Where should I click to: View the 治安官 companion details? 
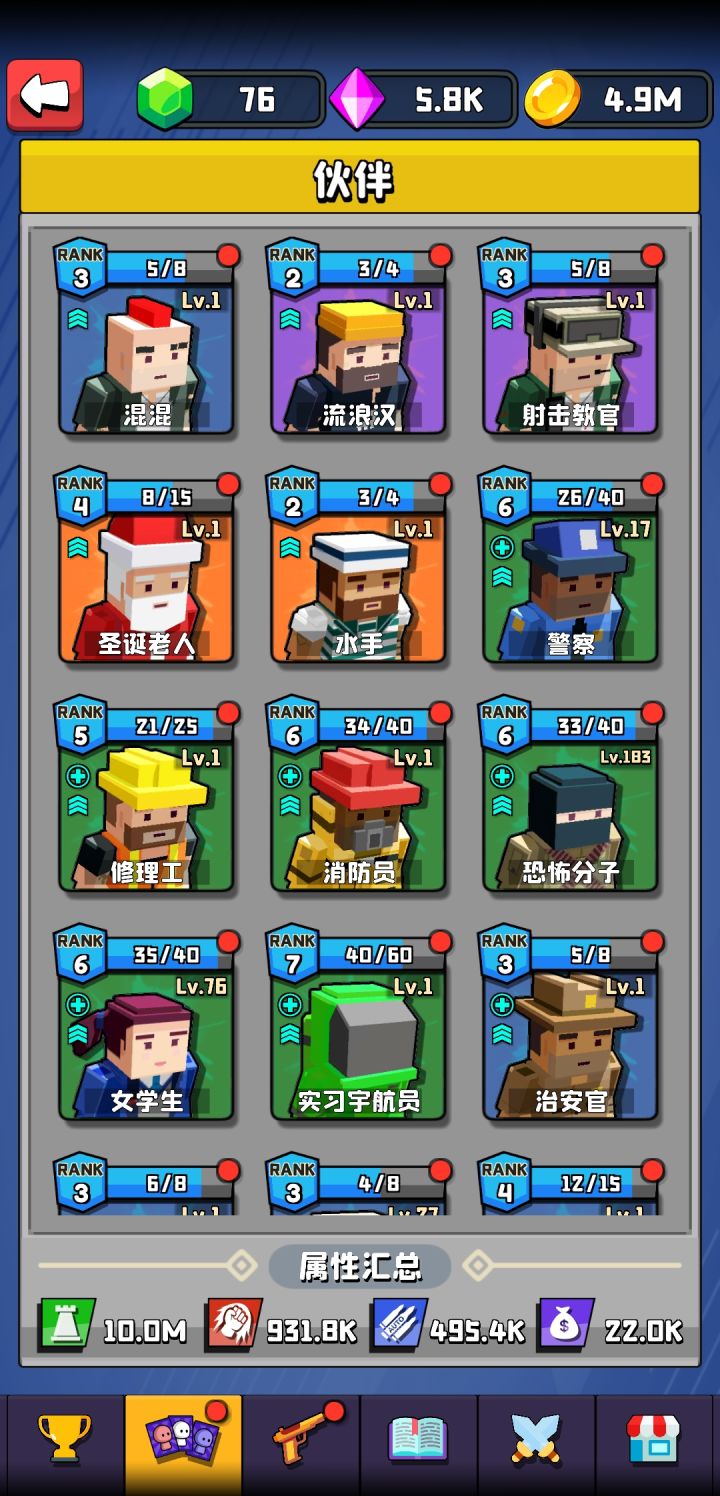[570, 1025]
